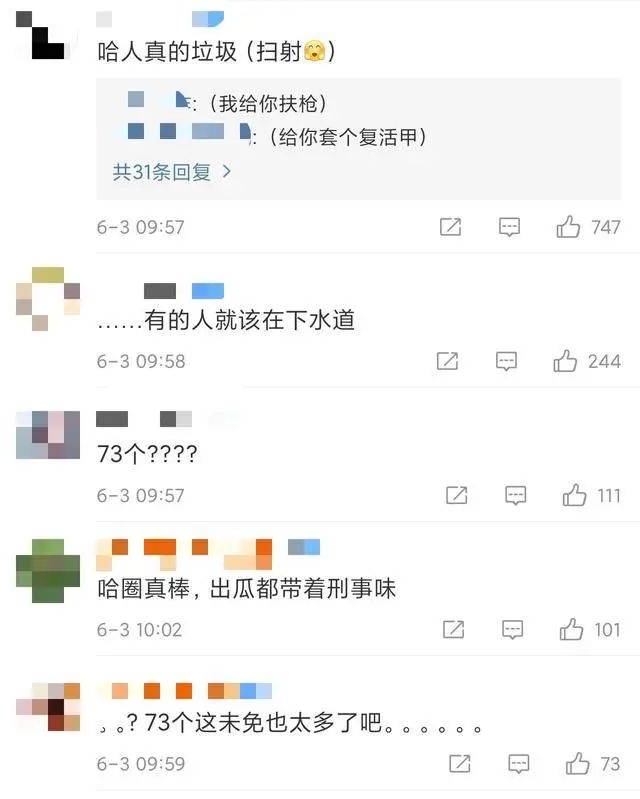
Task: Reply to the comment 73个这未免也太多了吧
Action: (518, 764)
